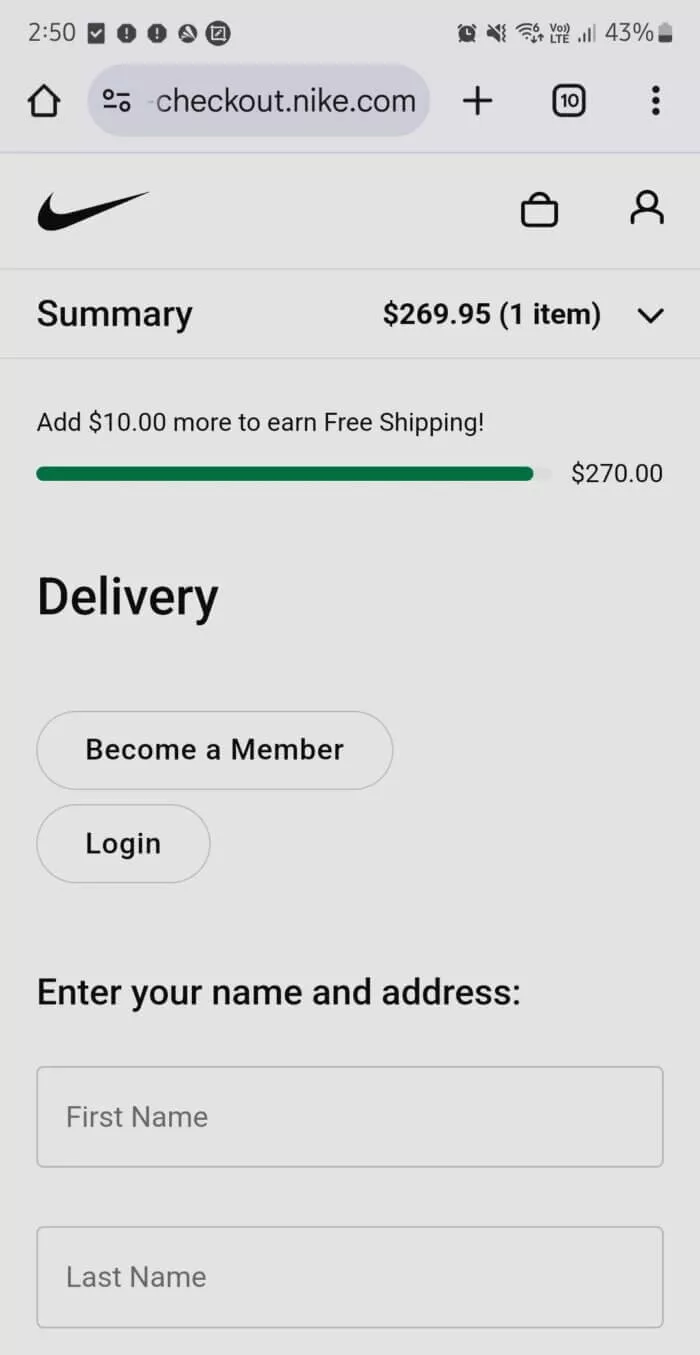
Task: Select the Login button
Action: click(123, 844)
